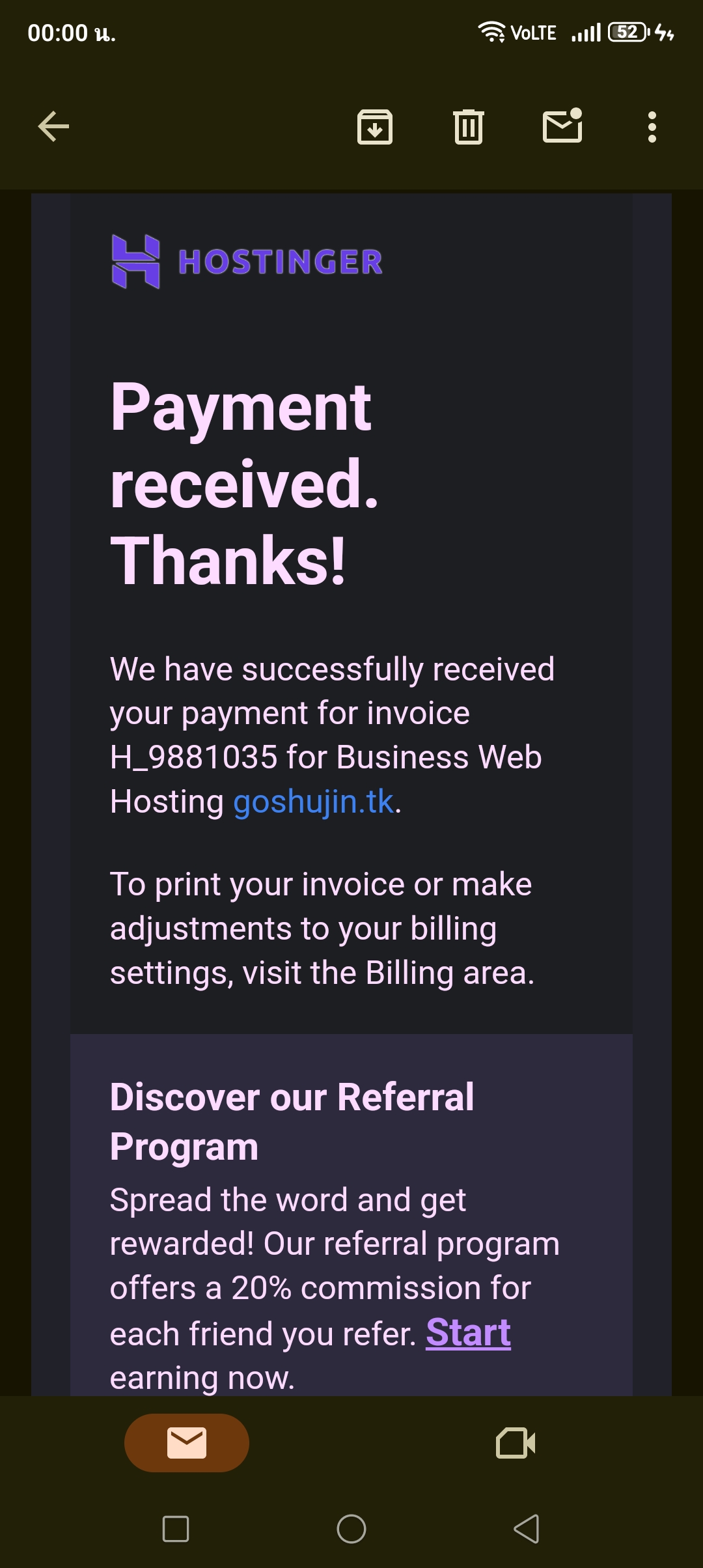
Task: Mark the email as unread
Action: coord(562,126)
